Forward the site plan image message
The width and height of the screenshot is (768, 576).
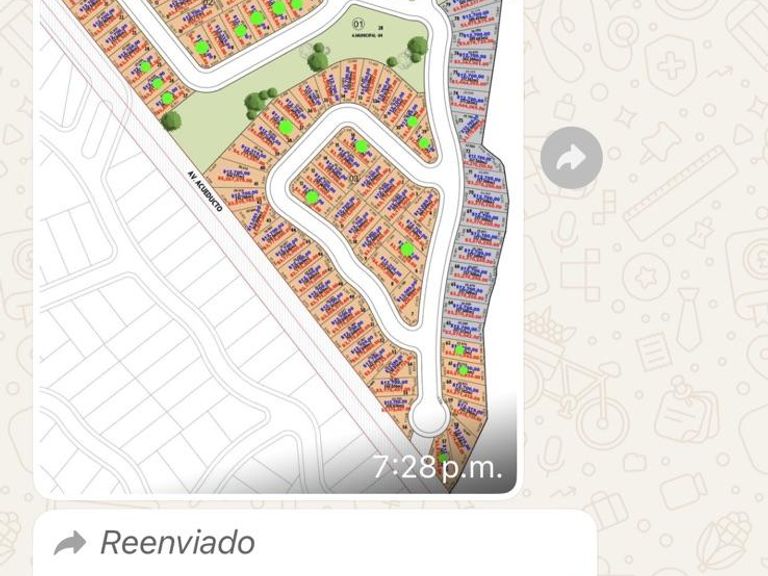pos(571,157)
